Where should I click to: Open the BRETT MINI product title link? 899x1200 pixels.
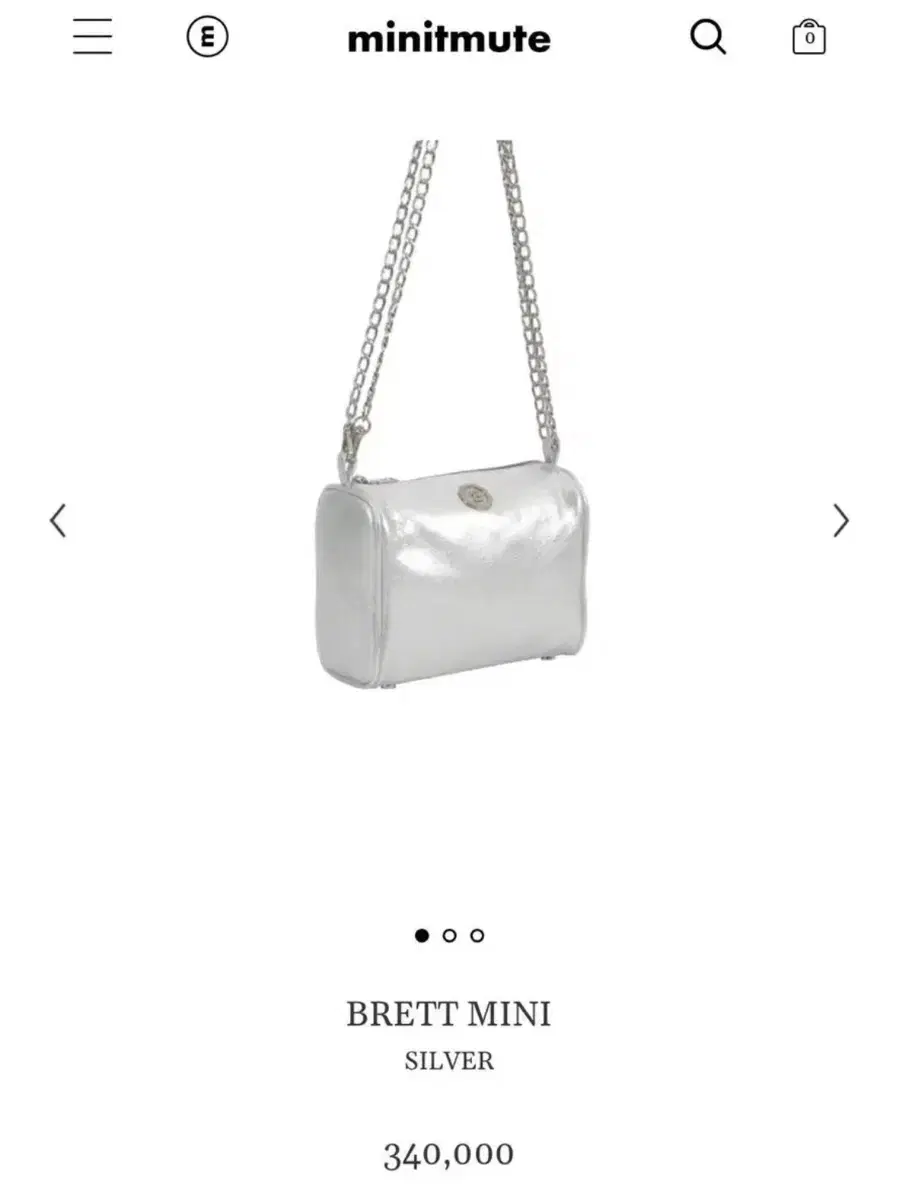(x=449, y=1011)
